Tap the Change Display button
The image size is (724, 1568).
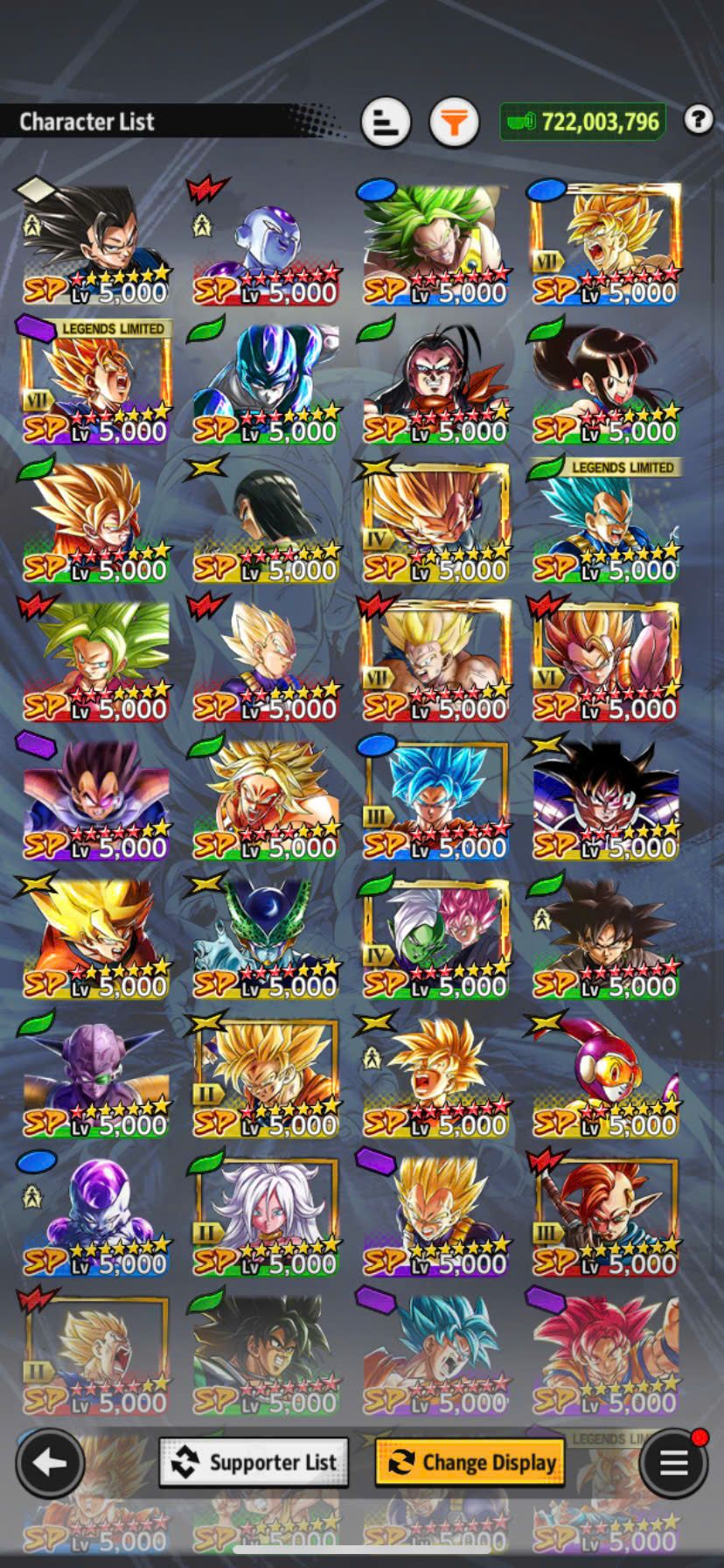tap(470, 1462)
